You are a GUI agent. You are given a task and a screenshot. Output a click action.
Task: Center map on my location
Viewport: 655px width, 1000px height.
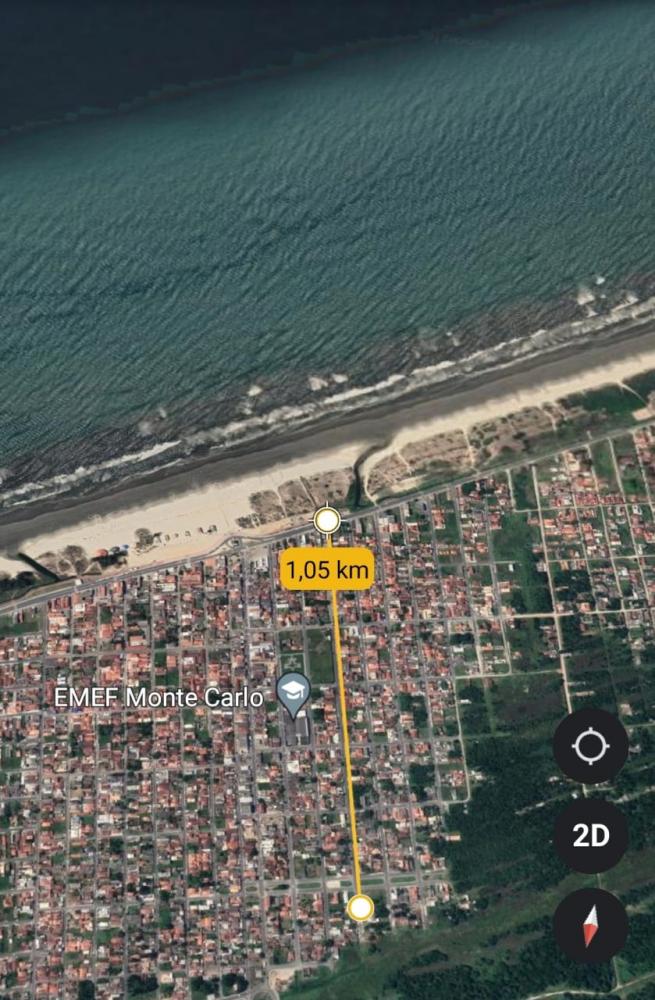(590, 746)
